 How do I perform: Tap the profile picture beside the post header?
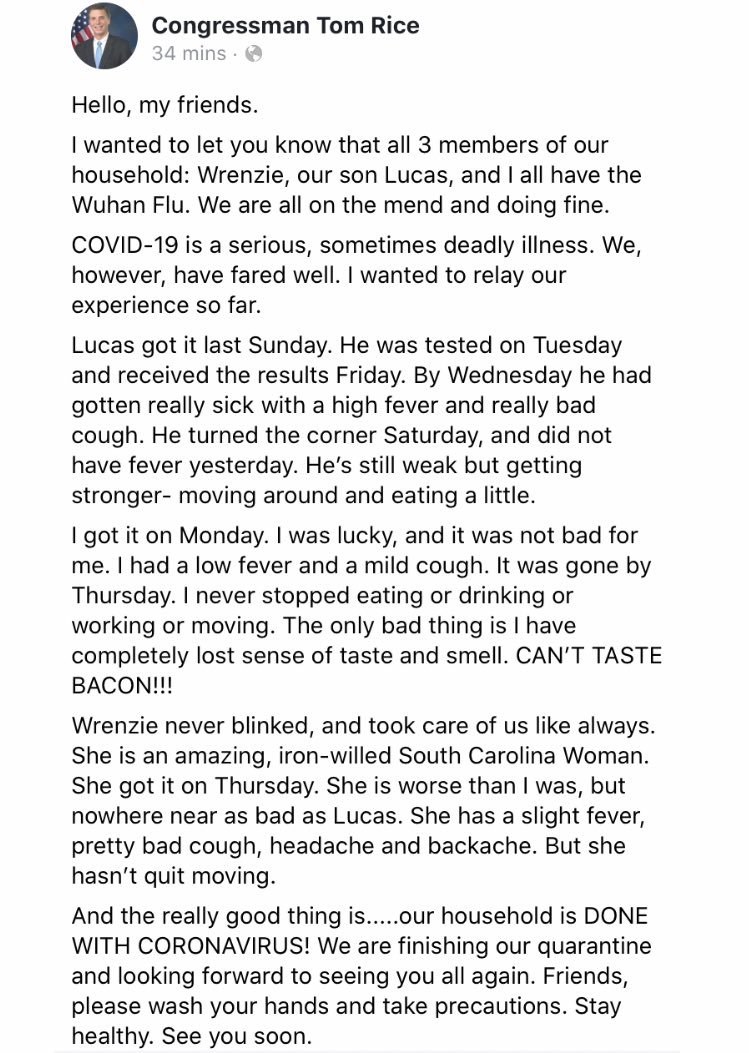click(104, 38)
